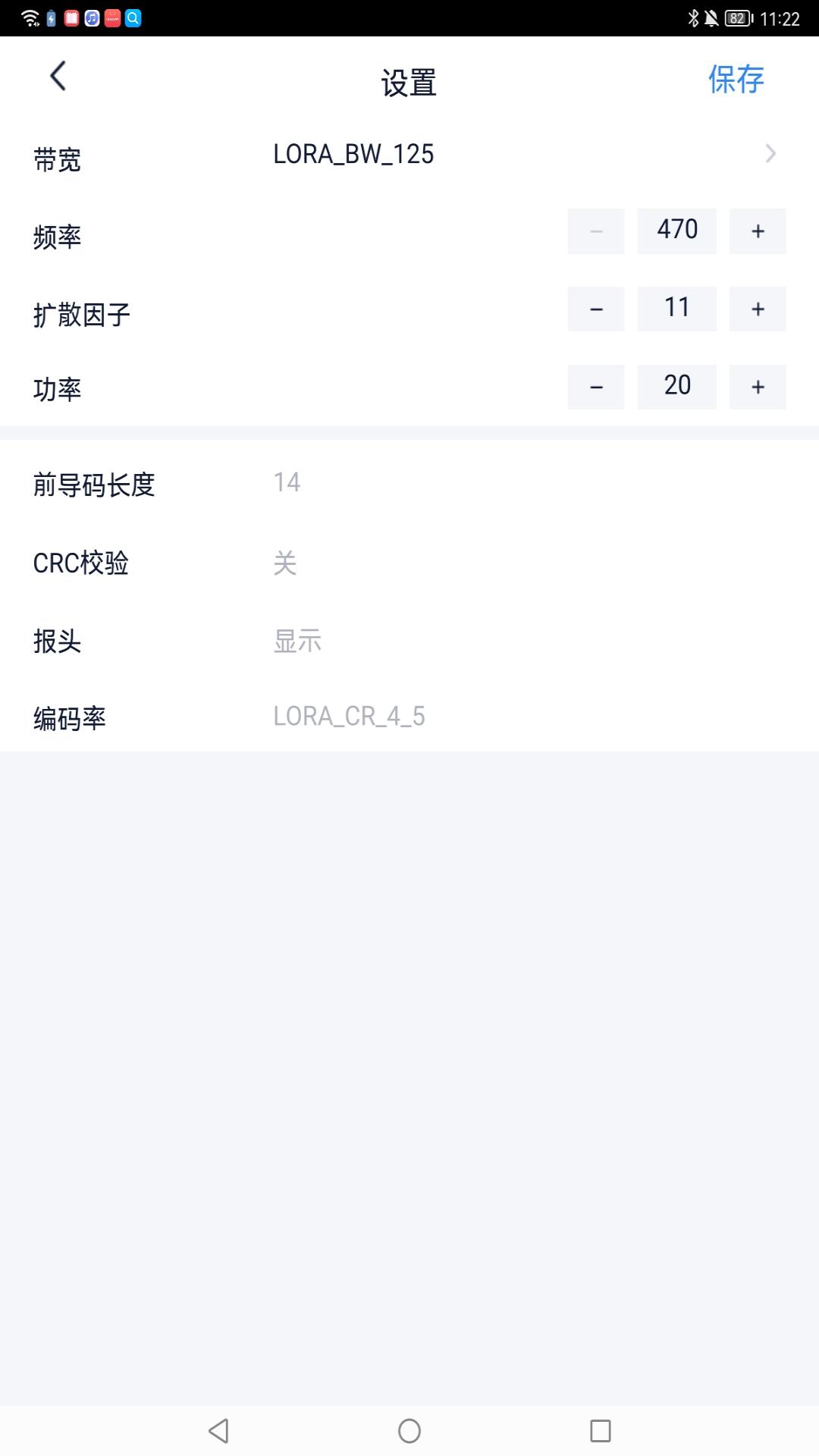Open the 带宽 LORA_BW_125 selection
Image resolution: width=819 pixels, height=1456 pixels.
pyautogui.click(x=355, y=155)
